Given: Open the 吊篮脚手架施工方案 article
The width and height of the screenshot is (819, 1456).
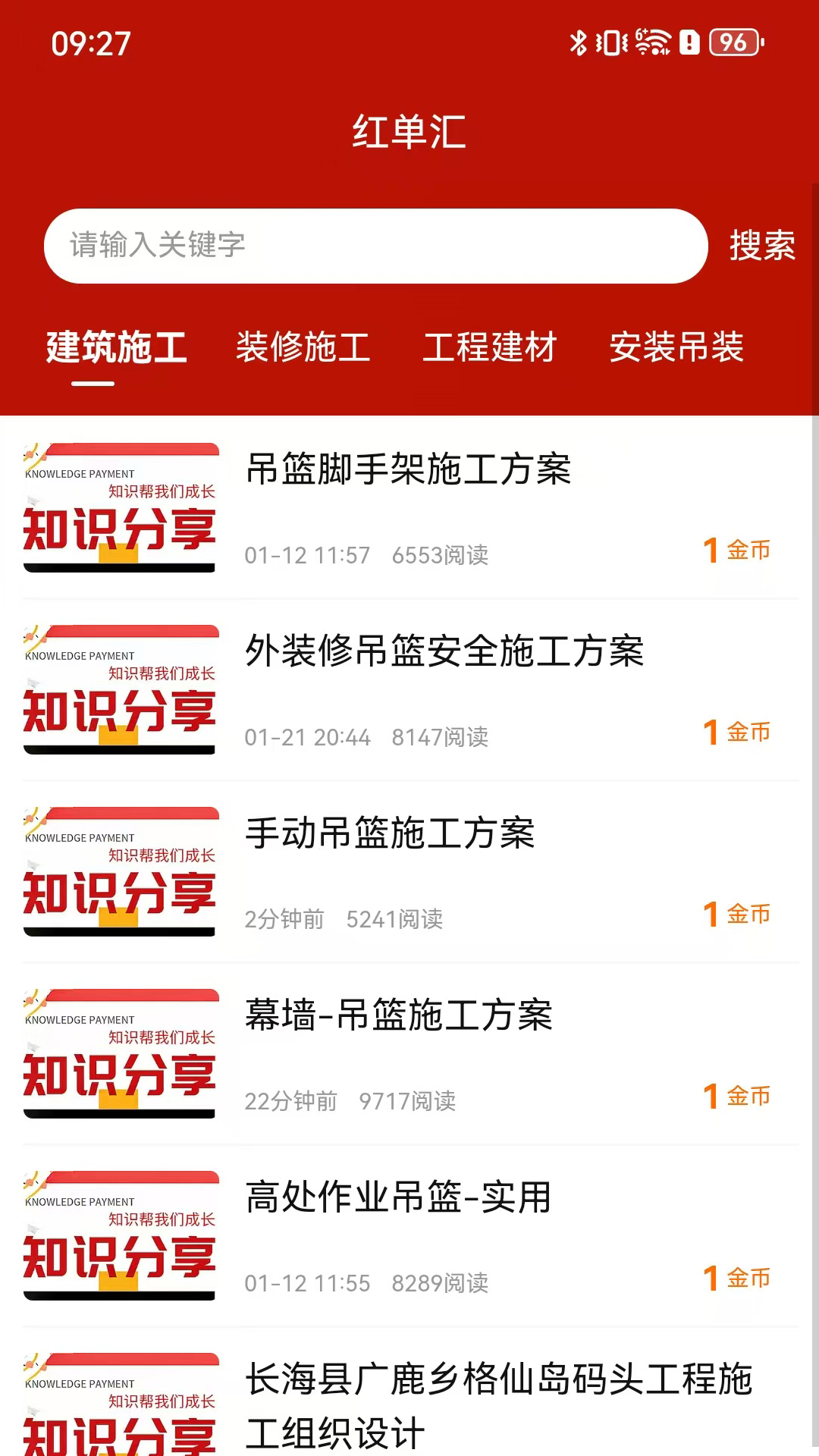Looking at the screenshot, I should pos(409,470).
